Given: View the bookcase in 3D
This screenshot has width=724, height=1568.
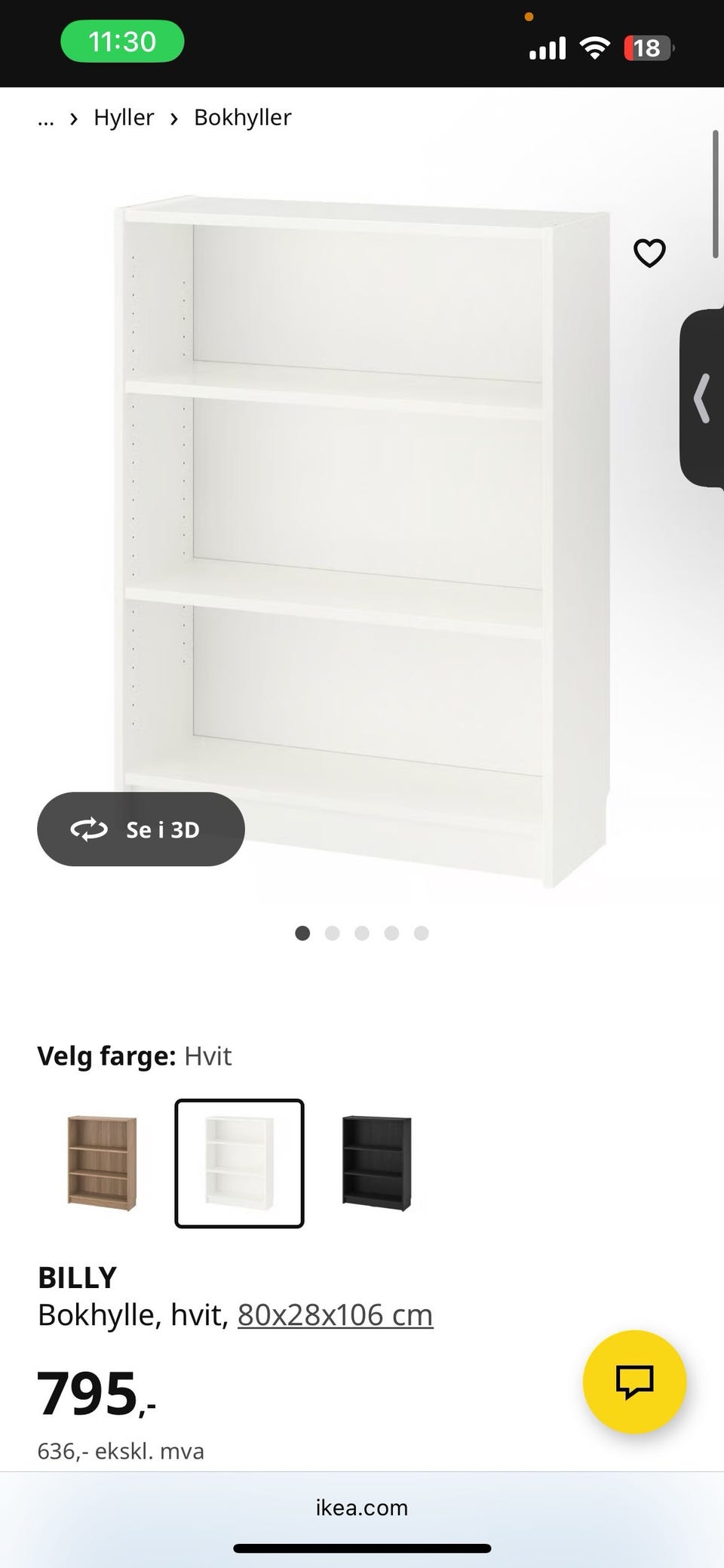Looking at the screenshot, I should tap(141, 829).
